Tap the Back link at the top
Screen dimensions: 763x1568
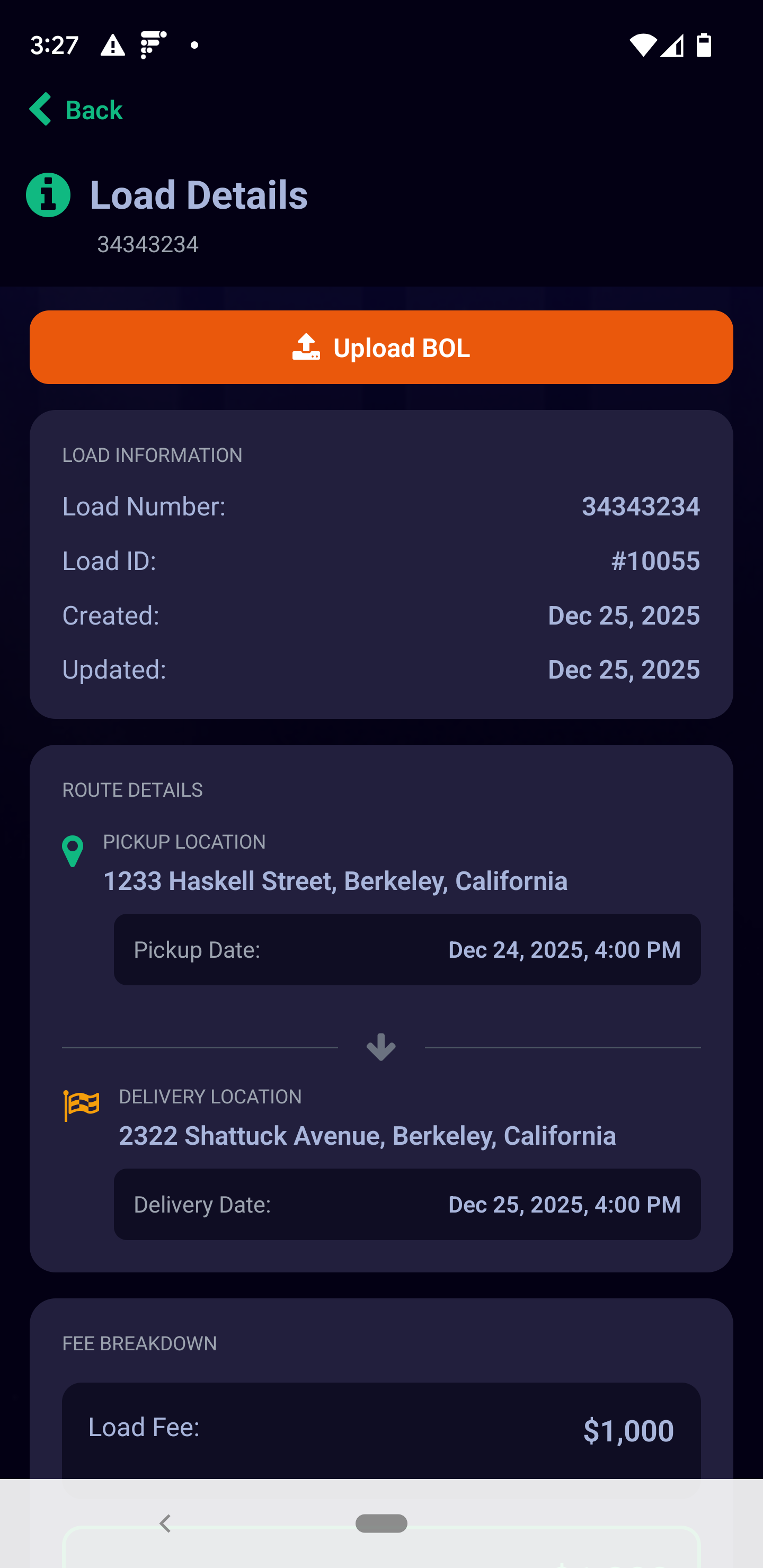pos(93,110)
